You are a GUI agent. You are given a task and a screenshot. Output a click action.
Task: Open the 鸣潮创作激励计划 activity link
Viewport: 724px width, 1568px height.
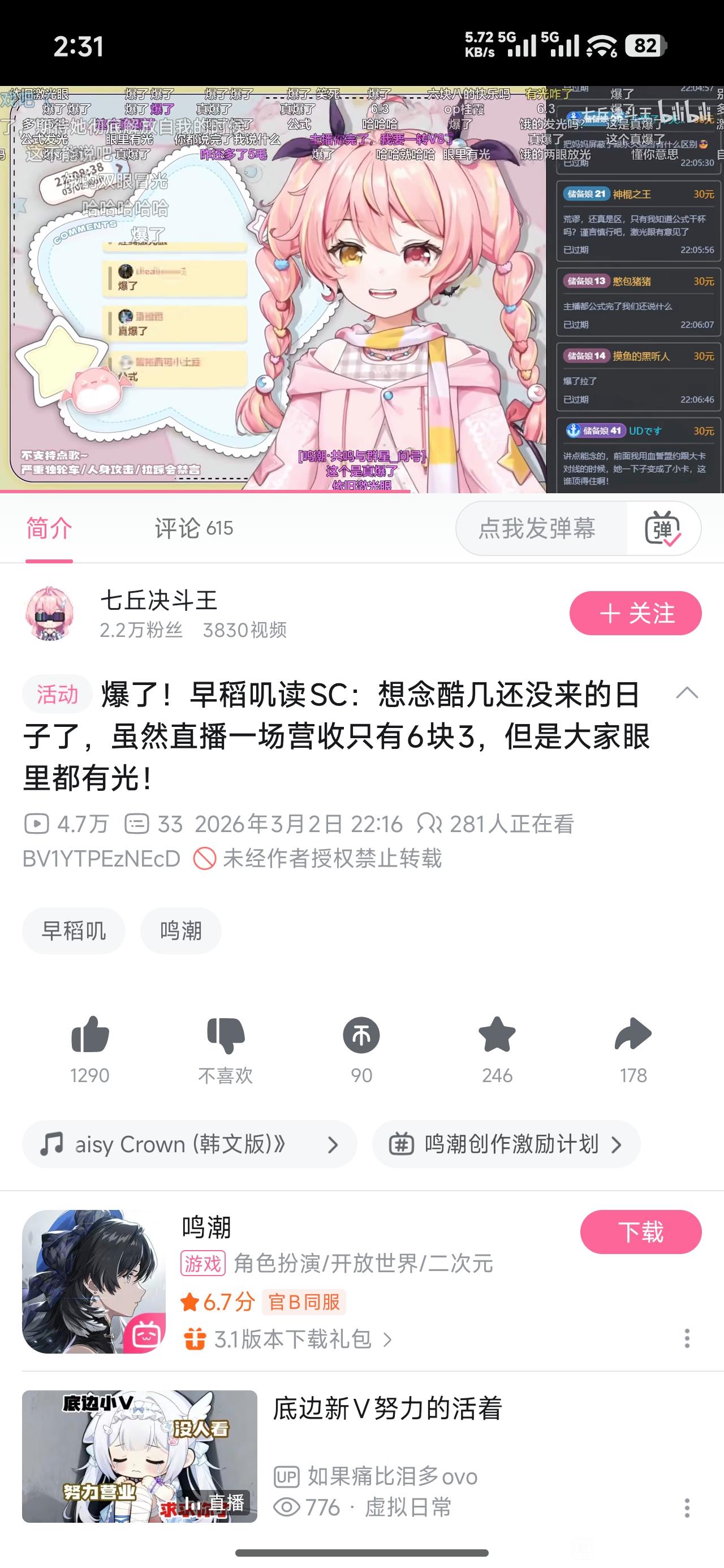(x=506, y=1144)
